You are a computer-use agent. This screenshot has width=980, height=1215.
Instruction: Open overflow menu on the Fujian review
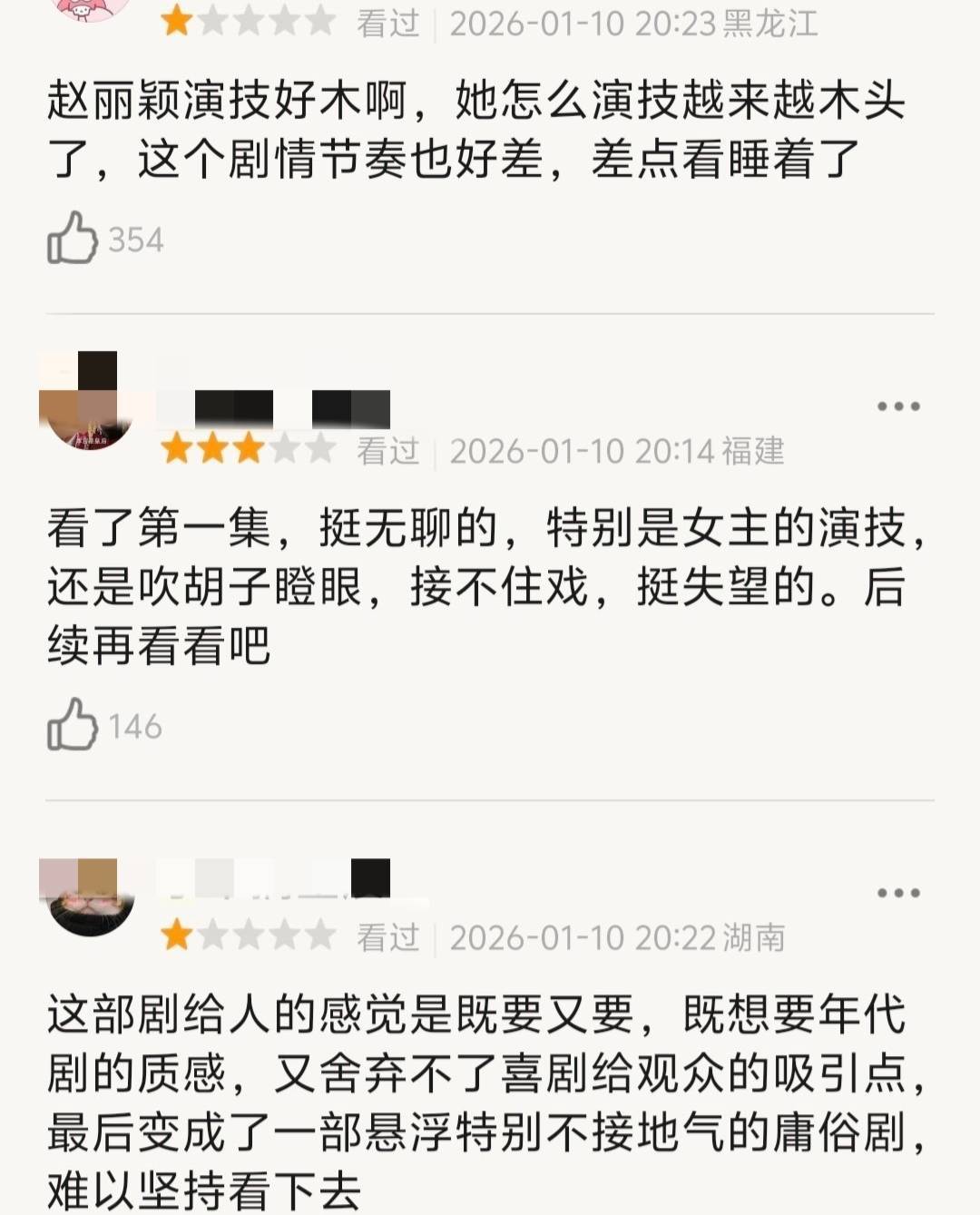898,407
